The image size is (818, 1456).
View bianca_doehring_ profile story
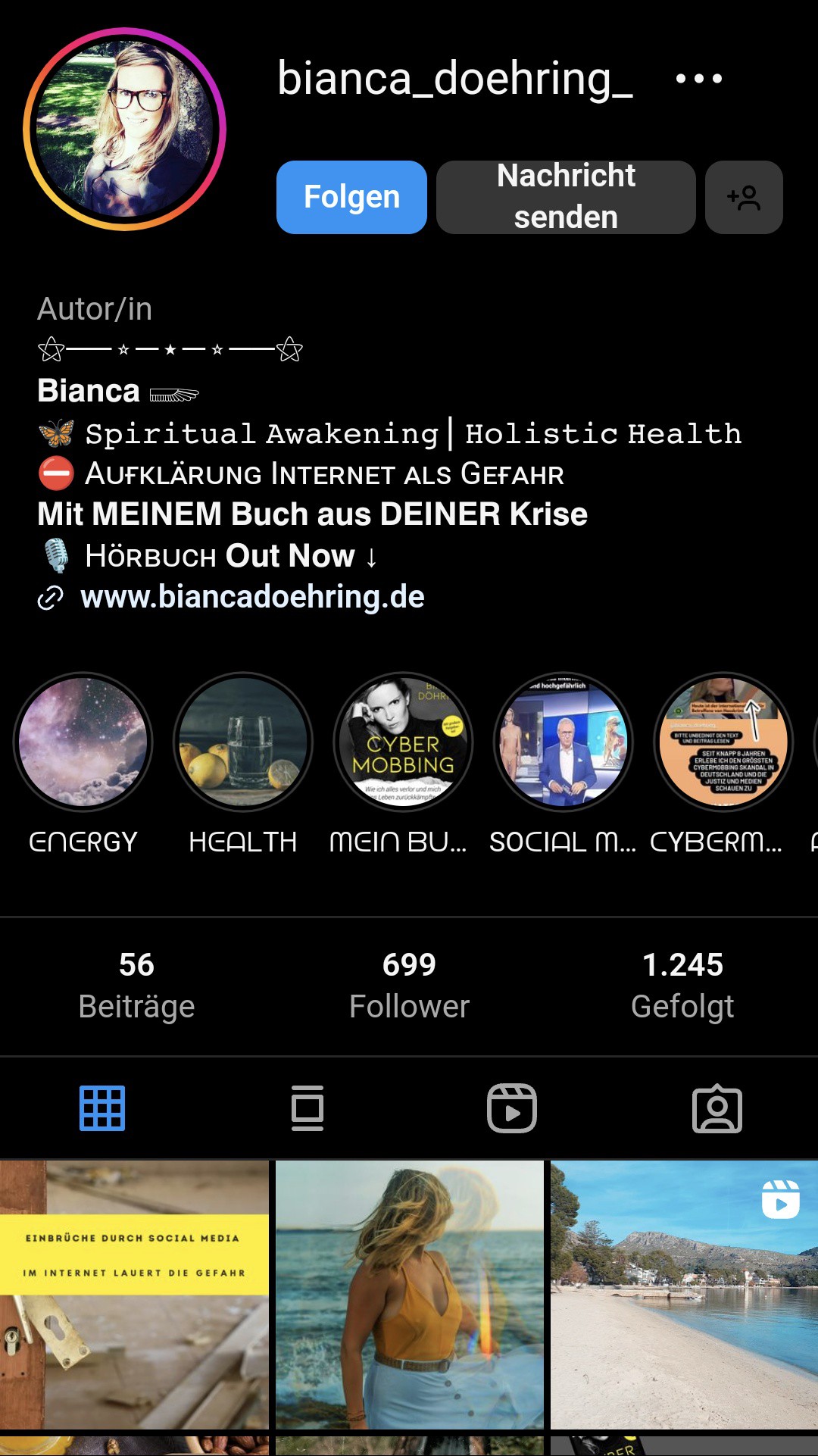coord(125,129)
